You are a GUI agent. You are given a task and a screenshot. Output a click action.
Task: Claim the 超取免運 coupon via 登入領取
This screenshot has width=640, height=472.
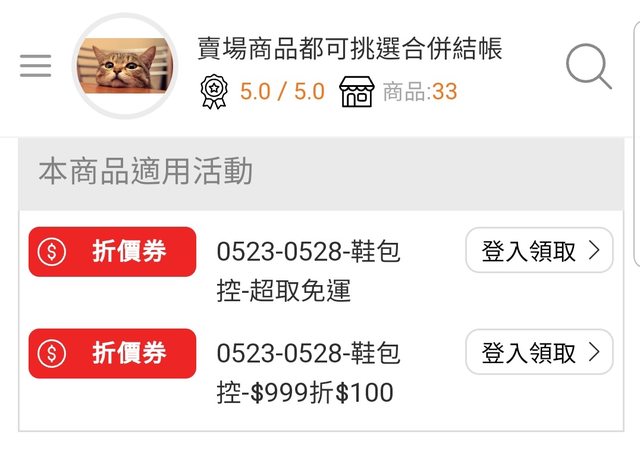point(539,251)
